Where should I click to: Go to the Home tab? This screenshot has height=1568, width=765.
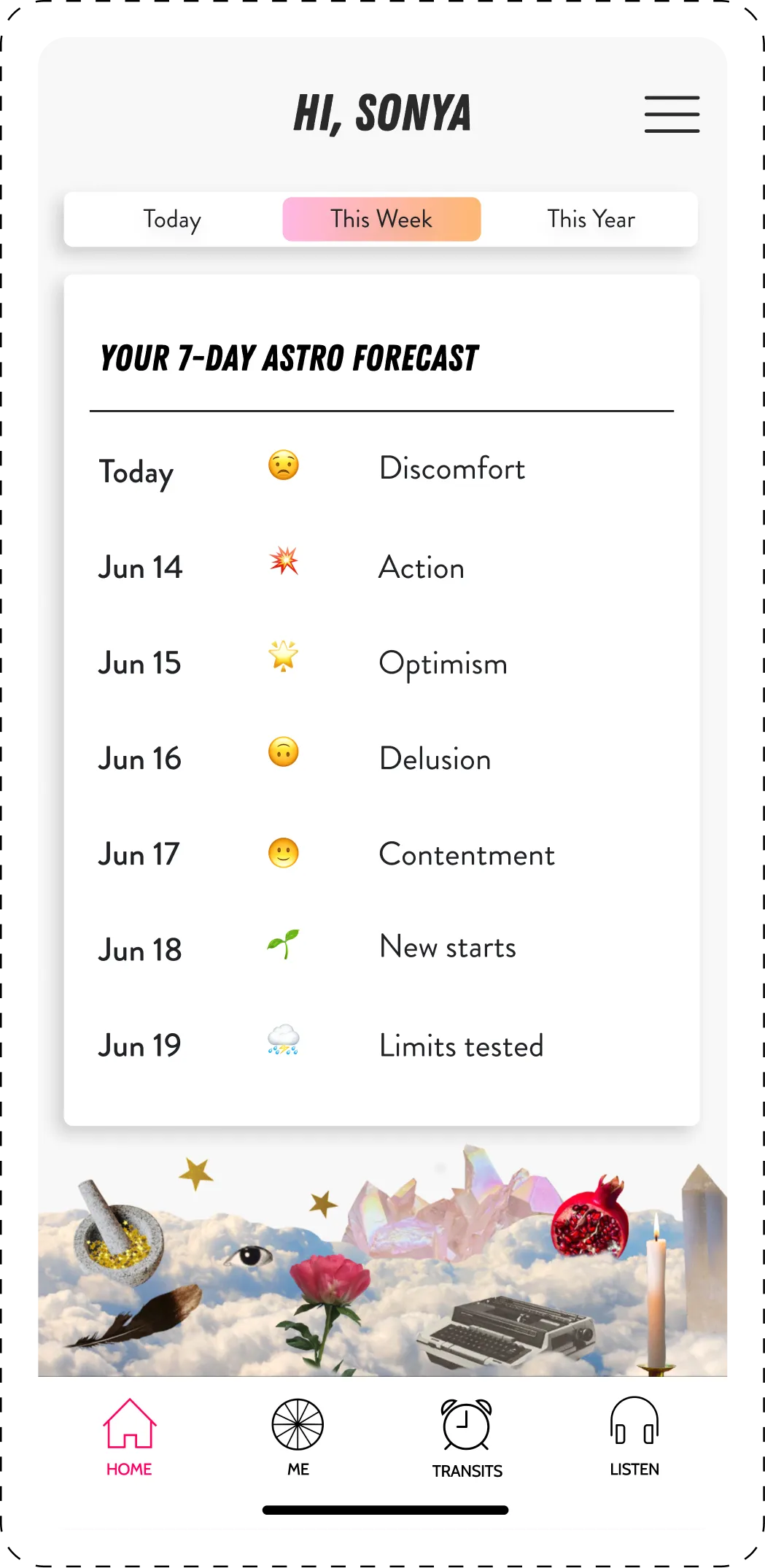129,1437
